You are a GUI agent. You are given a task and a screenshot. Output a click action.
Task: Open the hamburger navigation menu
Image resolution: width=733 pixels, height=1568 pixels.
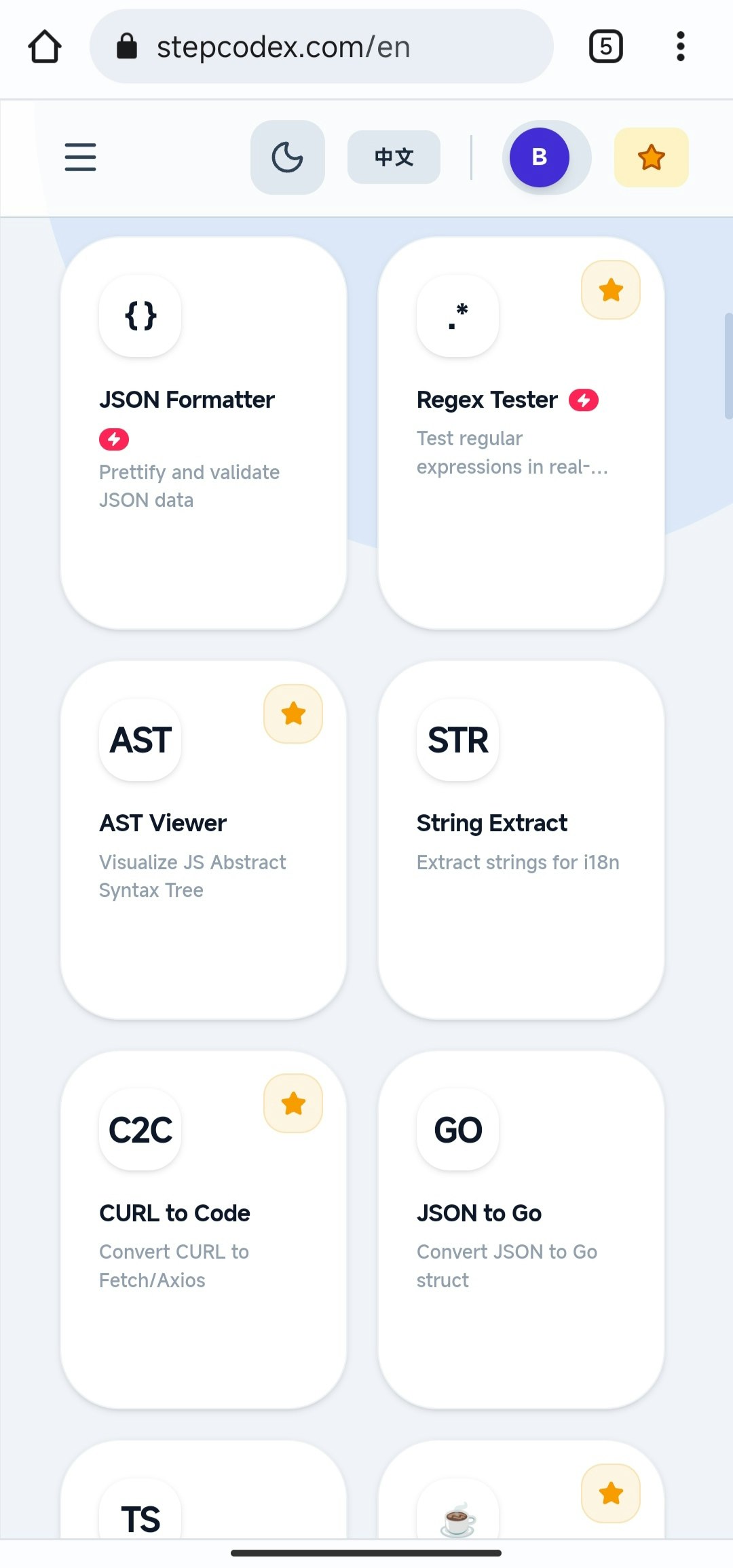tap(79, 157)
